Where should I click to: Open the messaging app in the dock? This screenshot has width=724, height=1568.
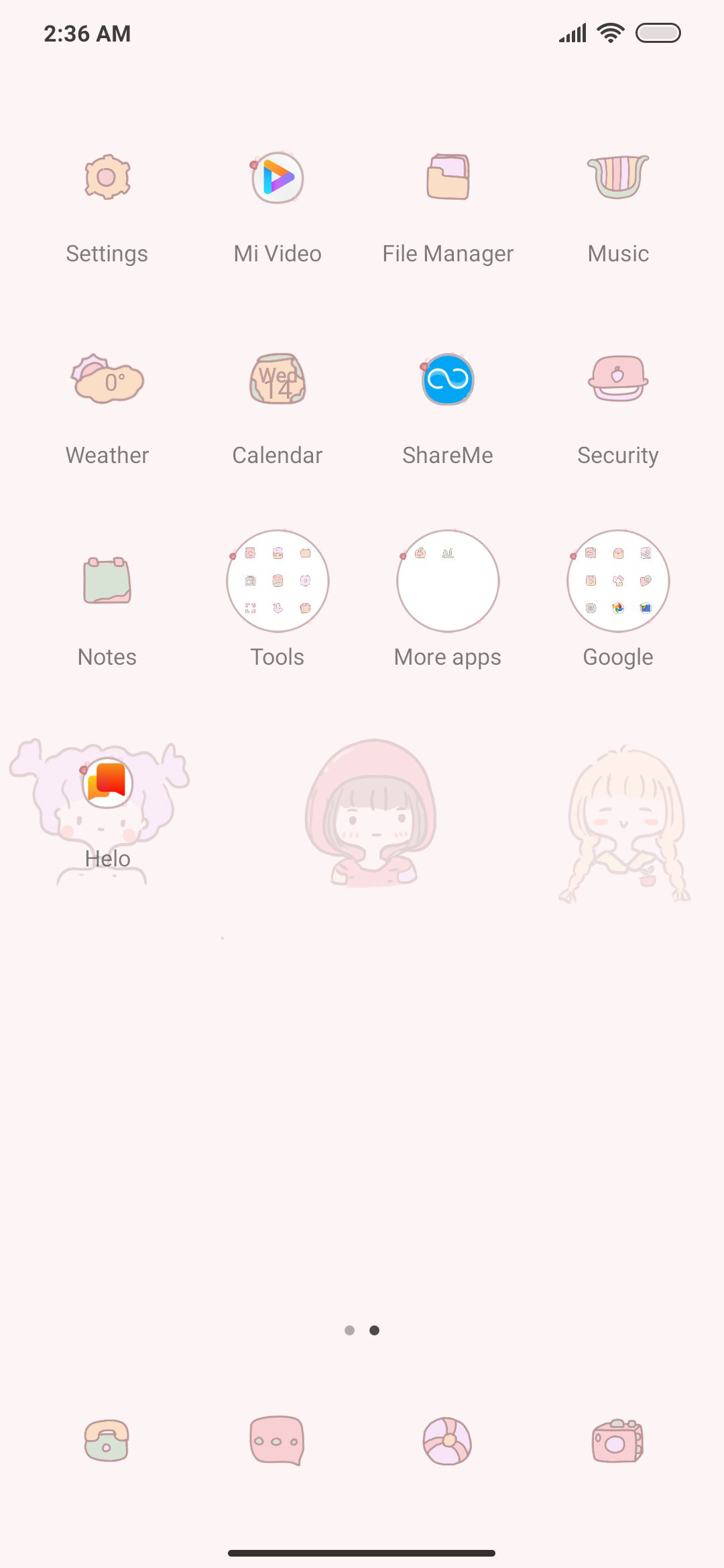click(278, 1441)
